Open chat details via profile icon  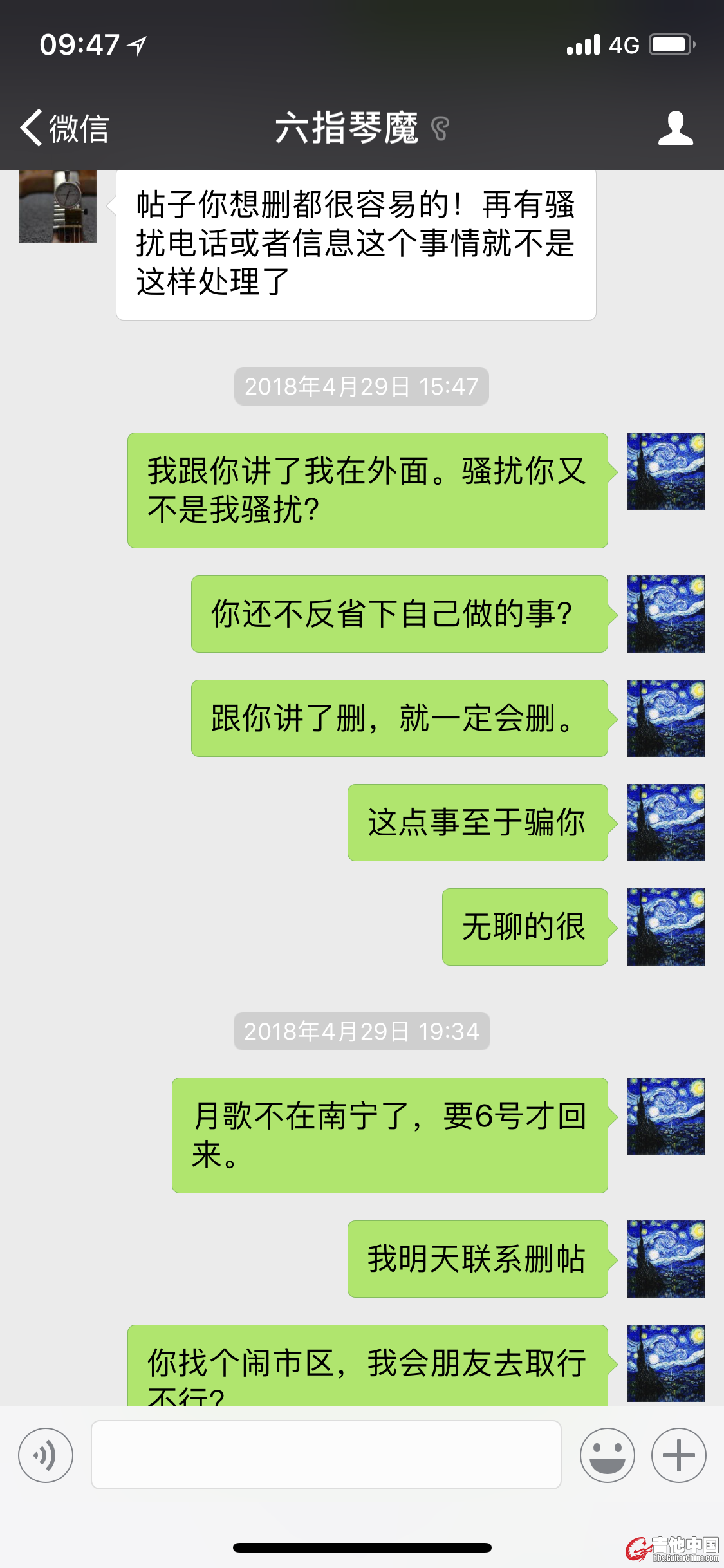click(x=675, y=128)
